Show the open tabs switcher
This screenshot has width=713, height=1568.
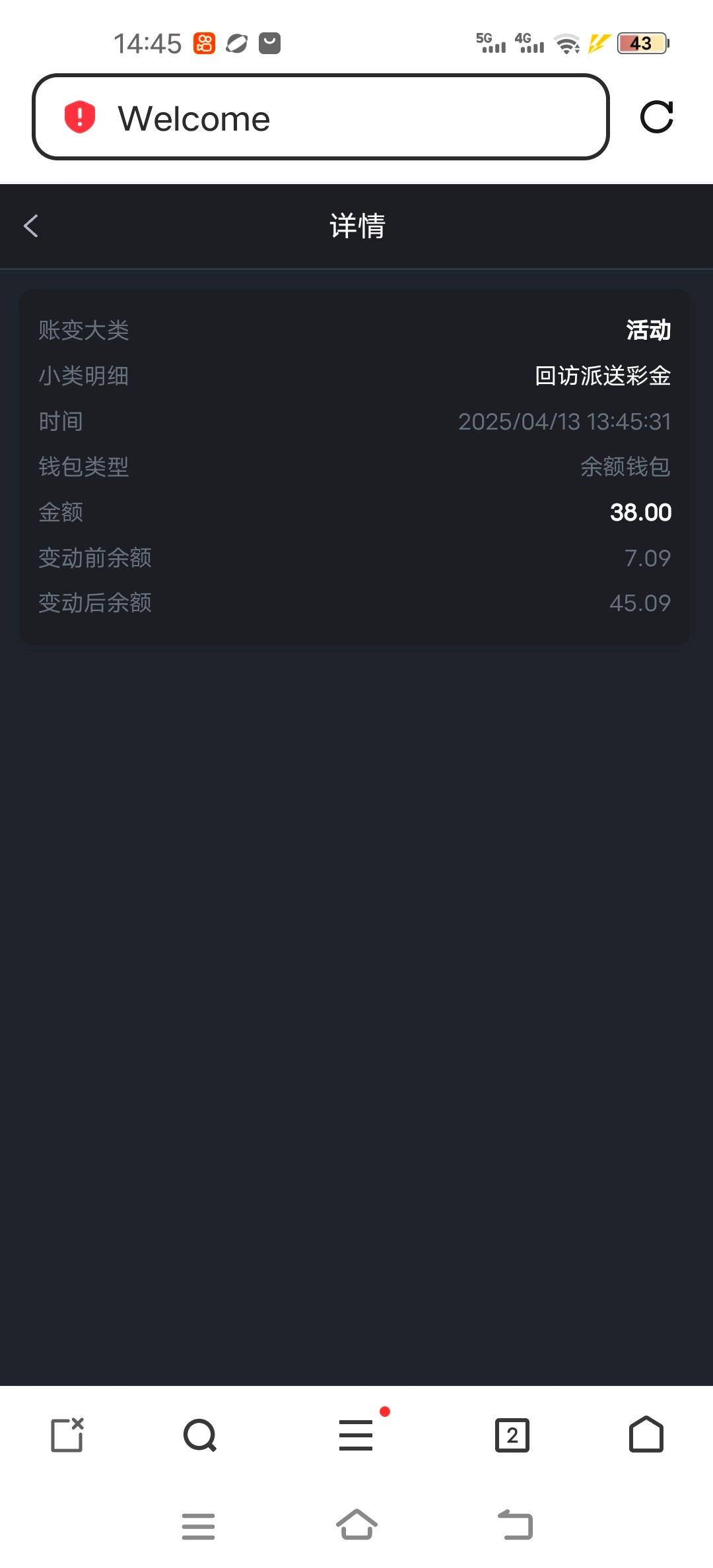pyautogui.click(x=512, y=1435)
